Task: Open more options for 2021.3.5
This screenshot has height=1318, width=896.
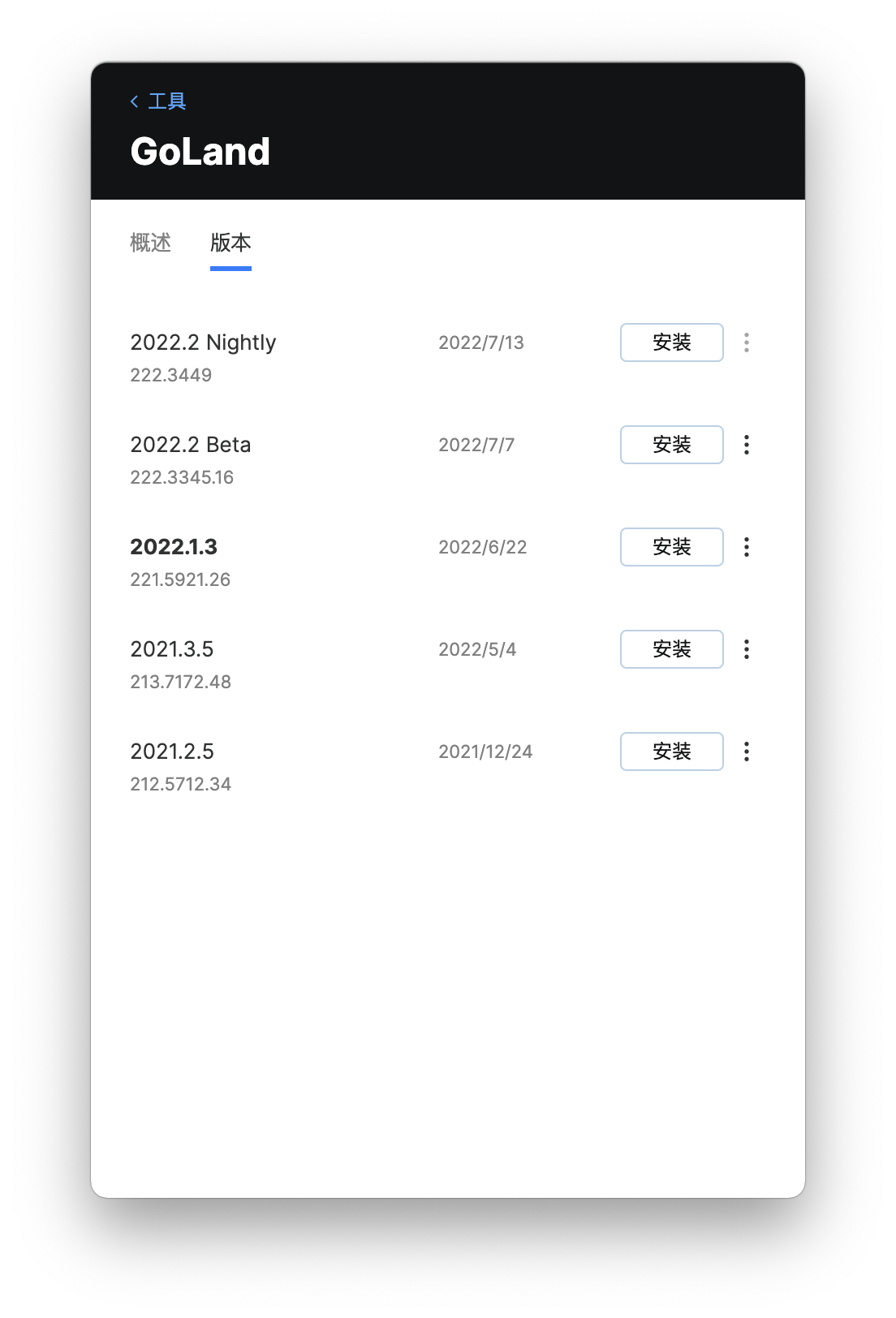Action: point(747,649)
